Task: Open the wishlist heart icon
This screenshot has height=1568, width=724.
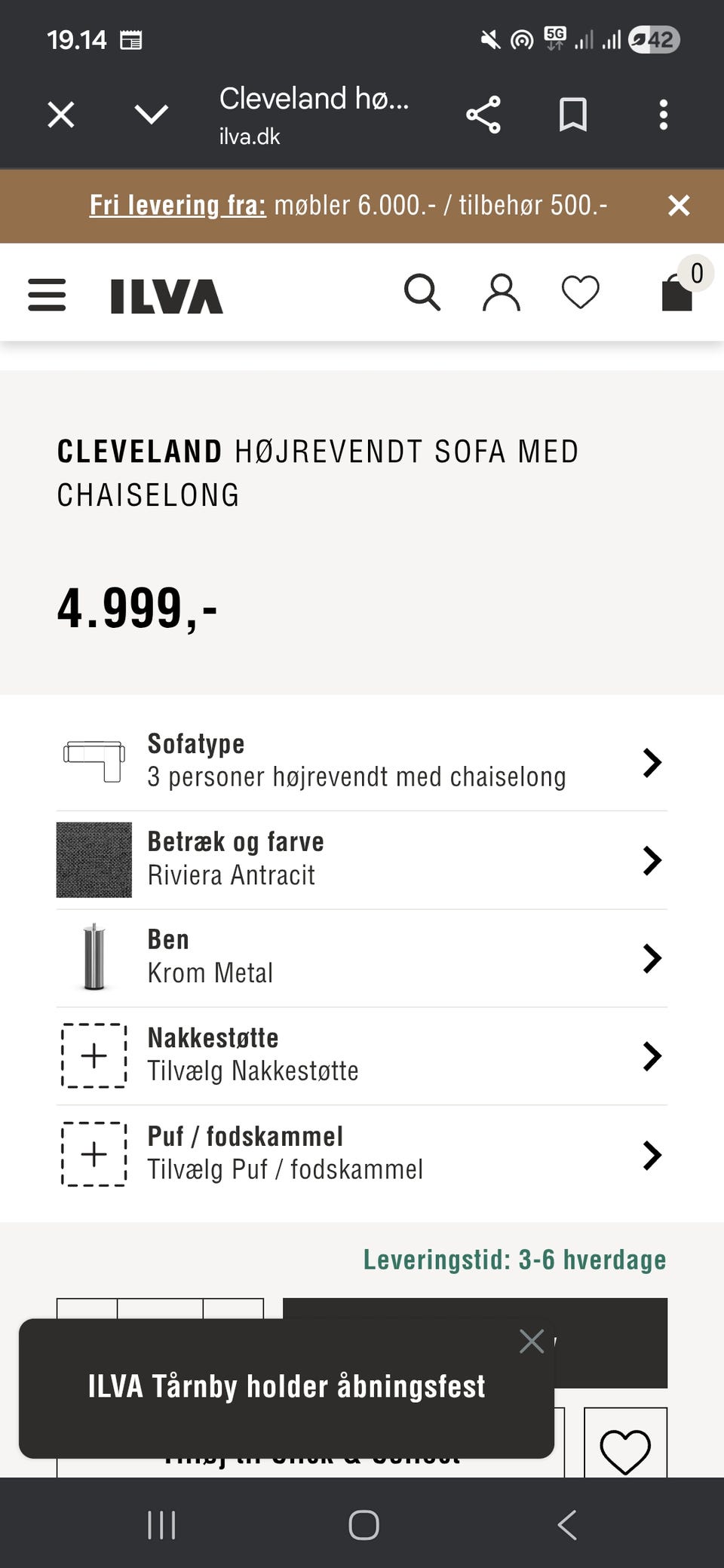Action: pyautogui.click(x=579, y=292)
